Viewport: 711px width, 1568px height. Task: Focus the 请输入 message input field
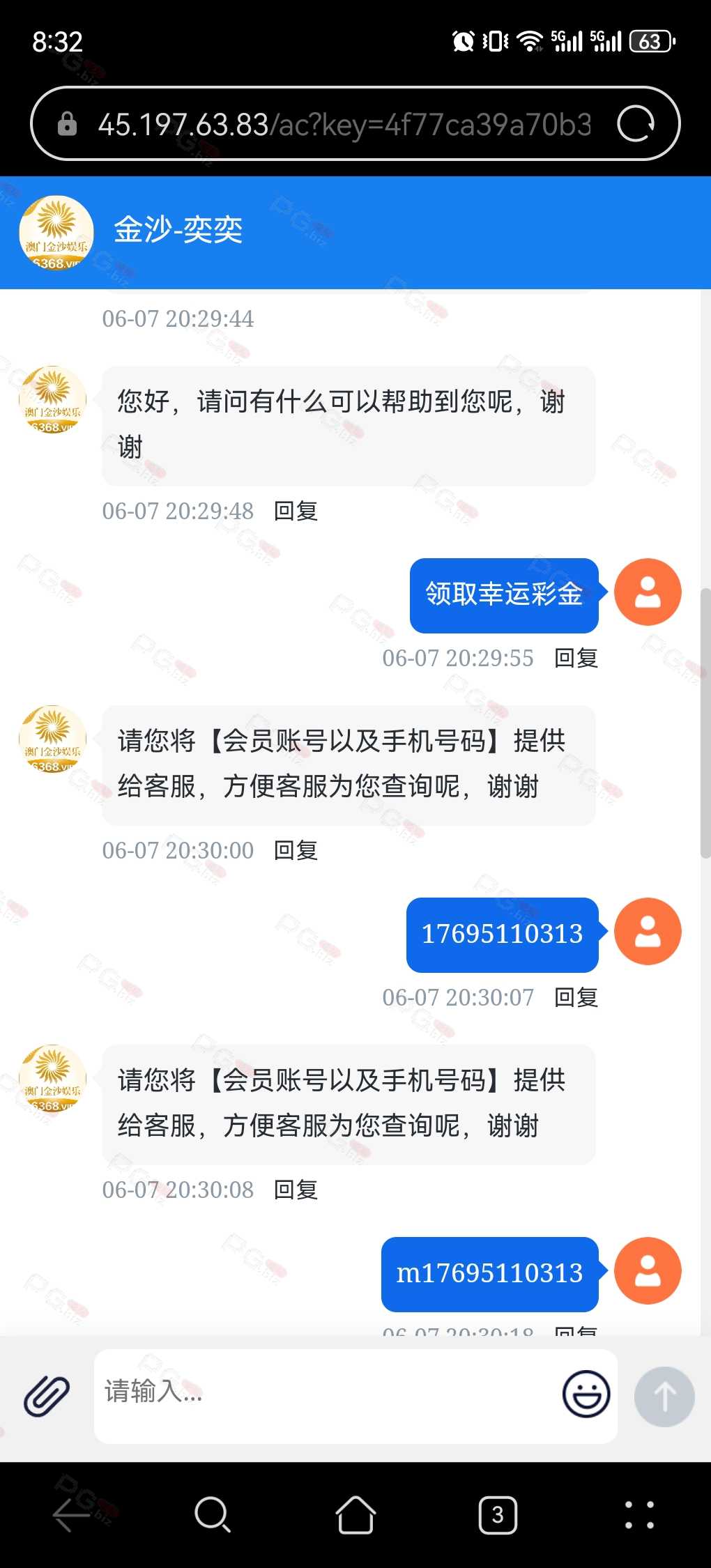click(328, 1396)
